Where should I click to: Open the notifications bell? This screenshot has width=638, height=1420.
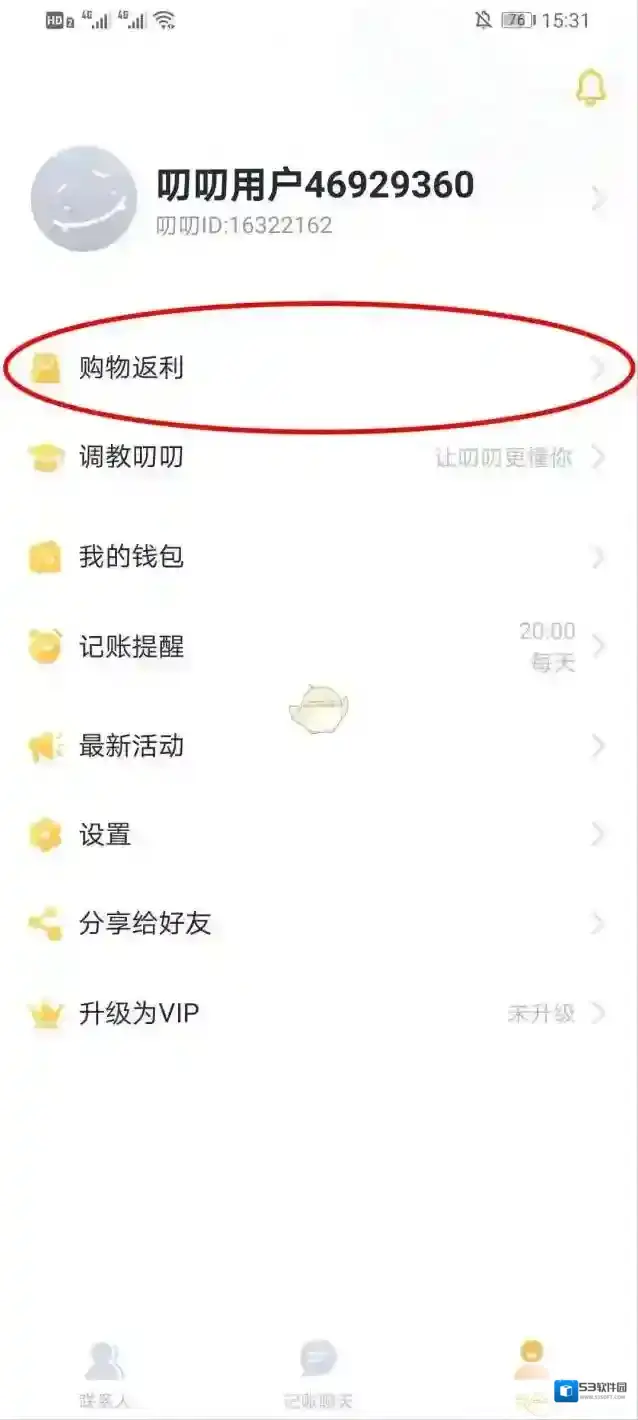click(x=590, y=89)
